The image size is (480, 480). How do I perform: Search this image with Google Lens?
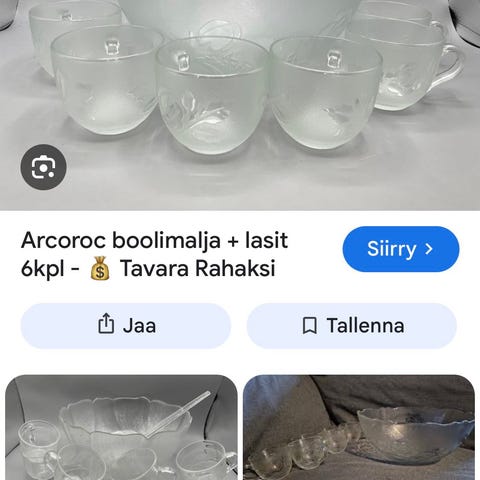coord(43,167)
